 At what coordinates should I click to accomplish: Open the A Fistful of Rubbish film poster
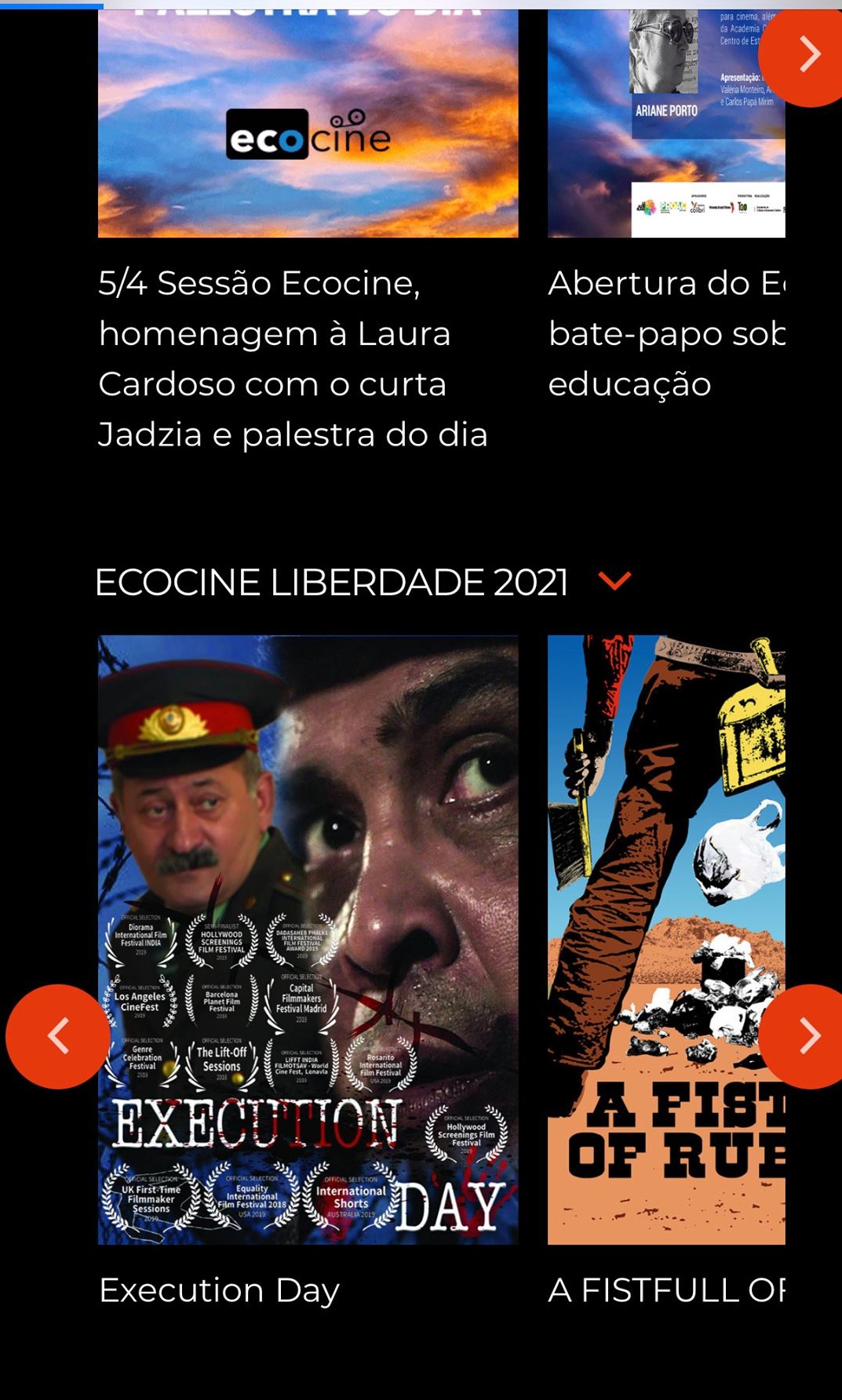pyautogui.click(x=666, y=940)
